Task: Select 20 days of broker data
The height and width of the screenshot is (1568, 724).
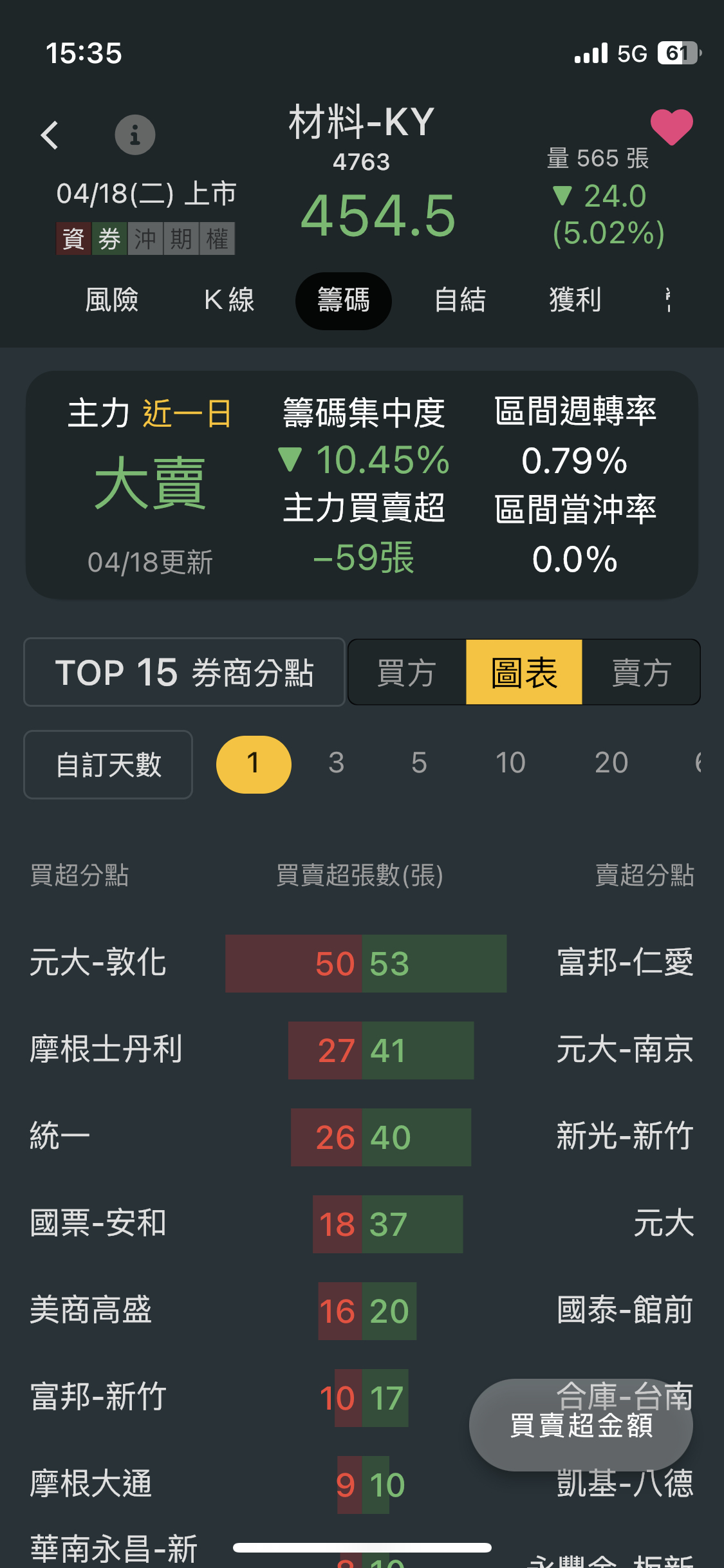Action: pos(610,763)
